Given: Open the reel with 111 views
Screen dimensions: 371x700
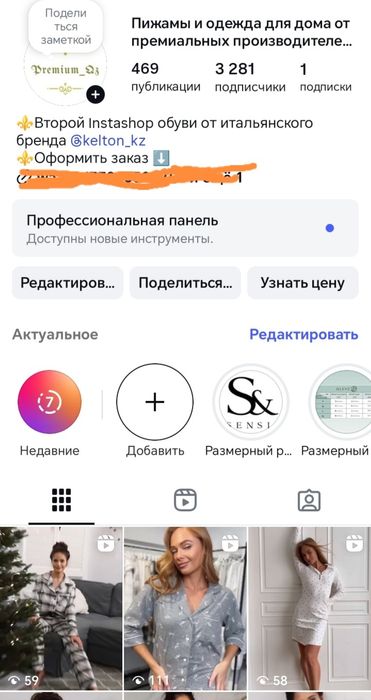Looking at the screenshot, I should 185,608.
